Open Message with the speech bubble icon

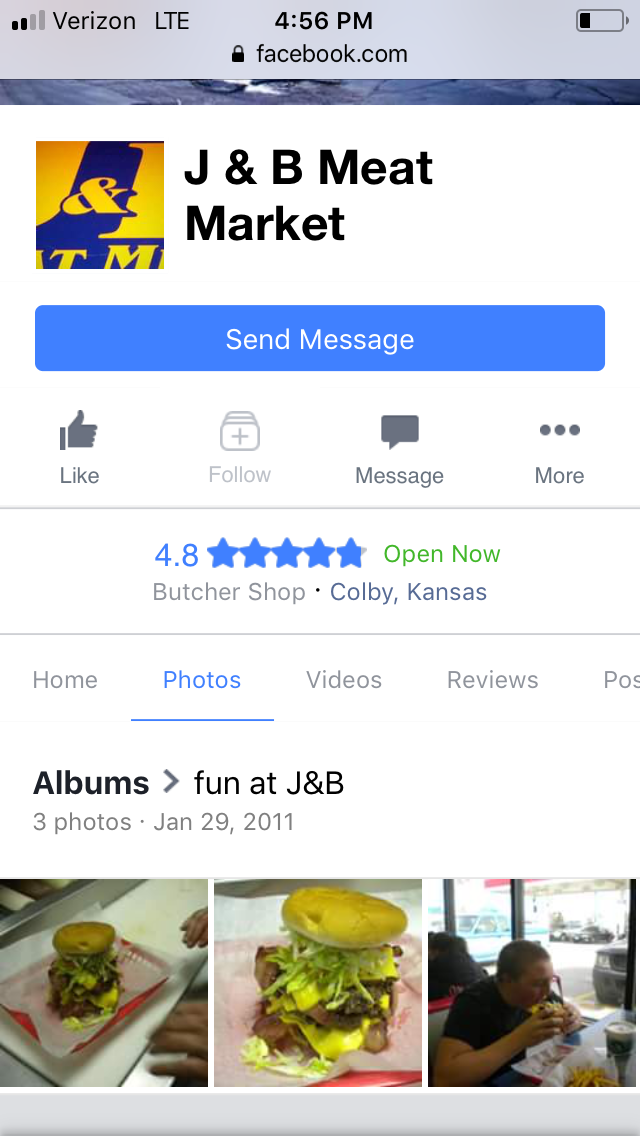pos(399,449)
